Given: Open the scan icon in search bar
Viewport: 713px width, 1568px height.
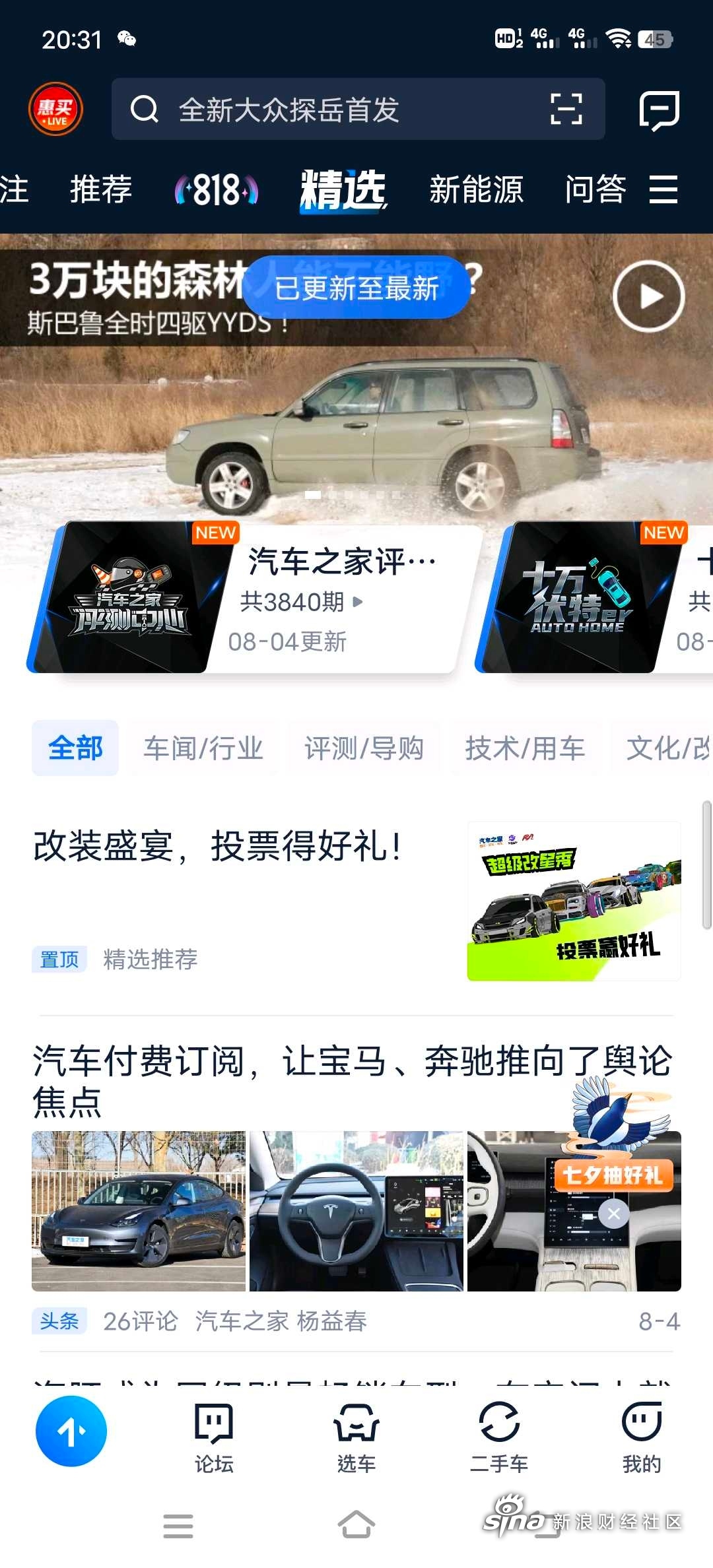Looking at the screenshot, I should [566, 110].
